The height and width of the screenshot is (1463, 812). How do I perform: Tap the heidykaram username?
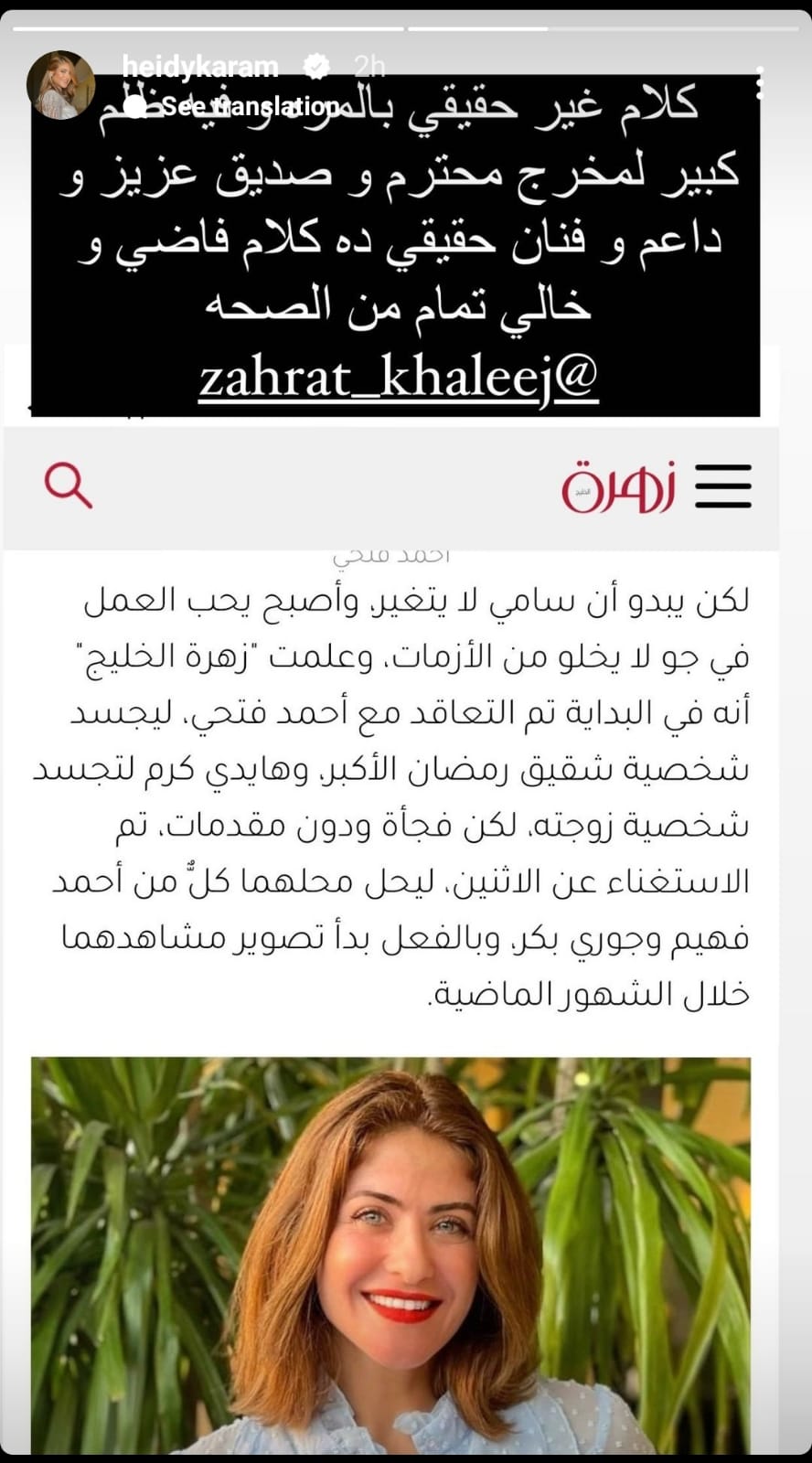tap(199, 66)
